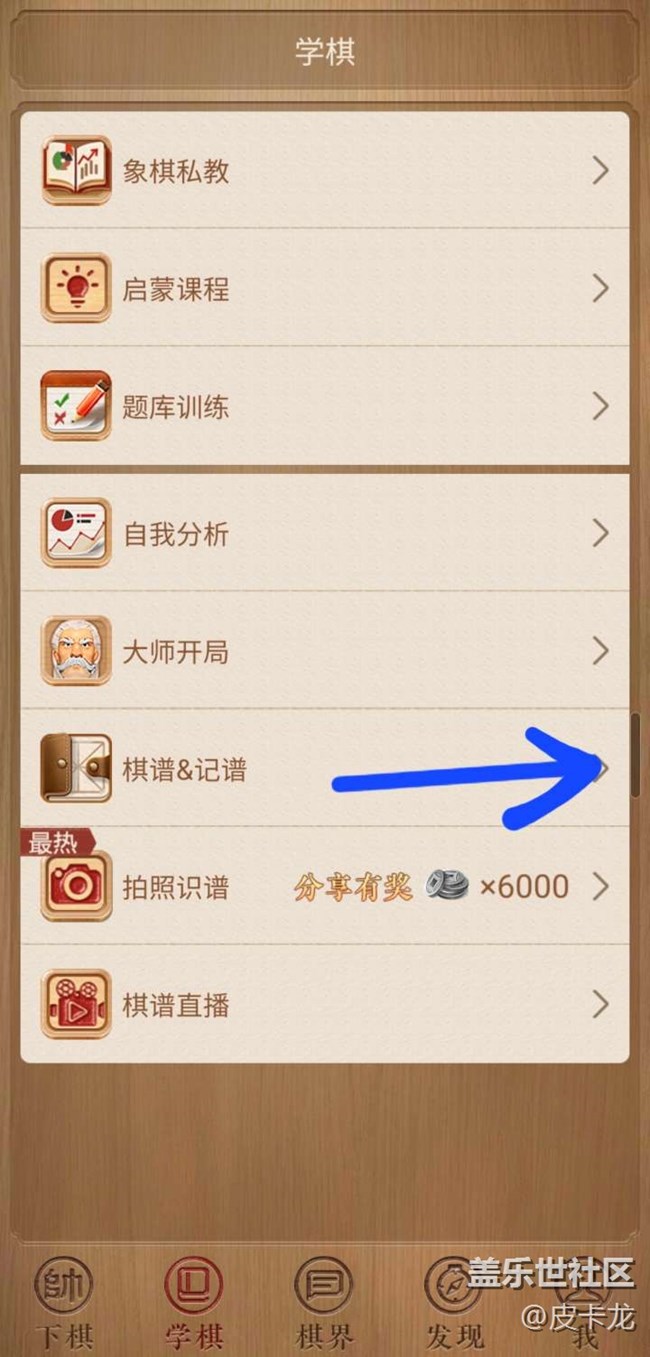Open 题库训练 puzzle training
650x1357 pixels.
[x=324, y=407]
